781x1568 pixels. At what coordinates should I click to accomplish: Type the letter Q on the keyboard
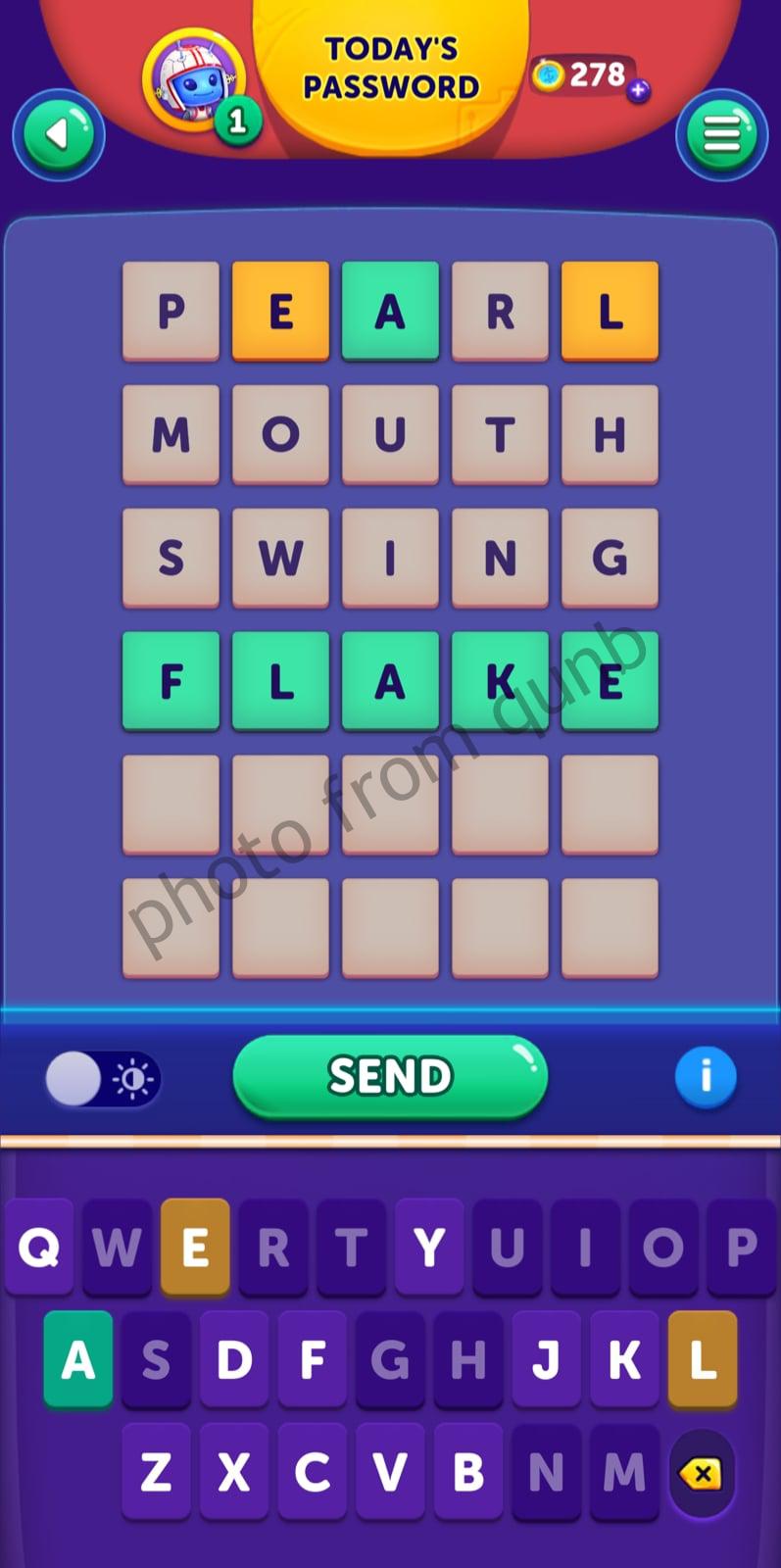pos(39,1248)
